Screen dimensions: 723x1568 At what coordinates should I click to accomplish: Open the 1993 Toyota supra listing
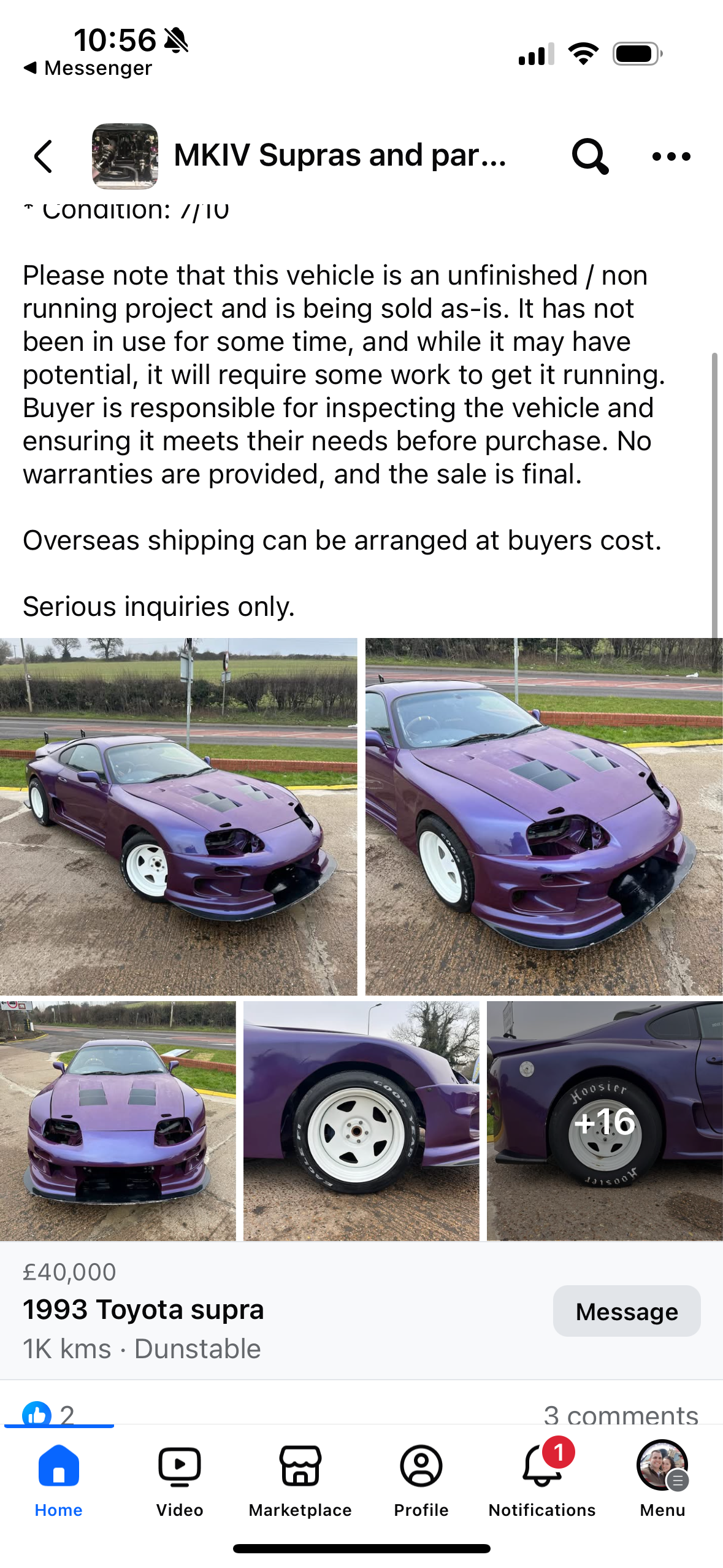[x=143, y=1310]
